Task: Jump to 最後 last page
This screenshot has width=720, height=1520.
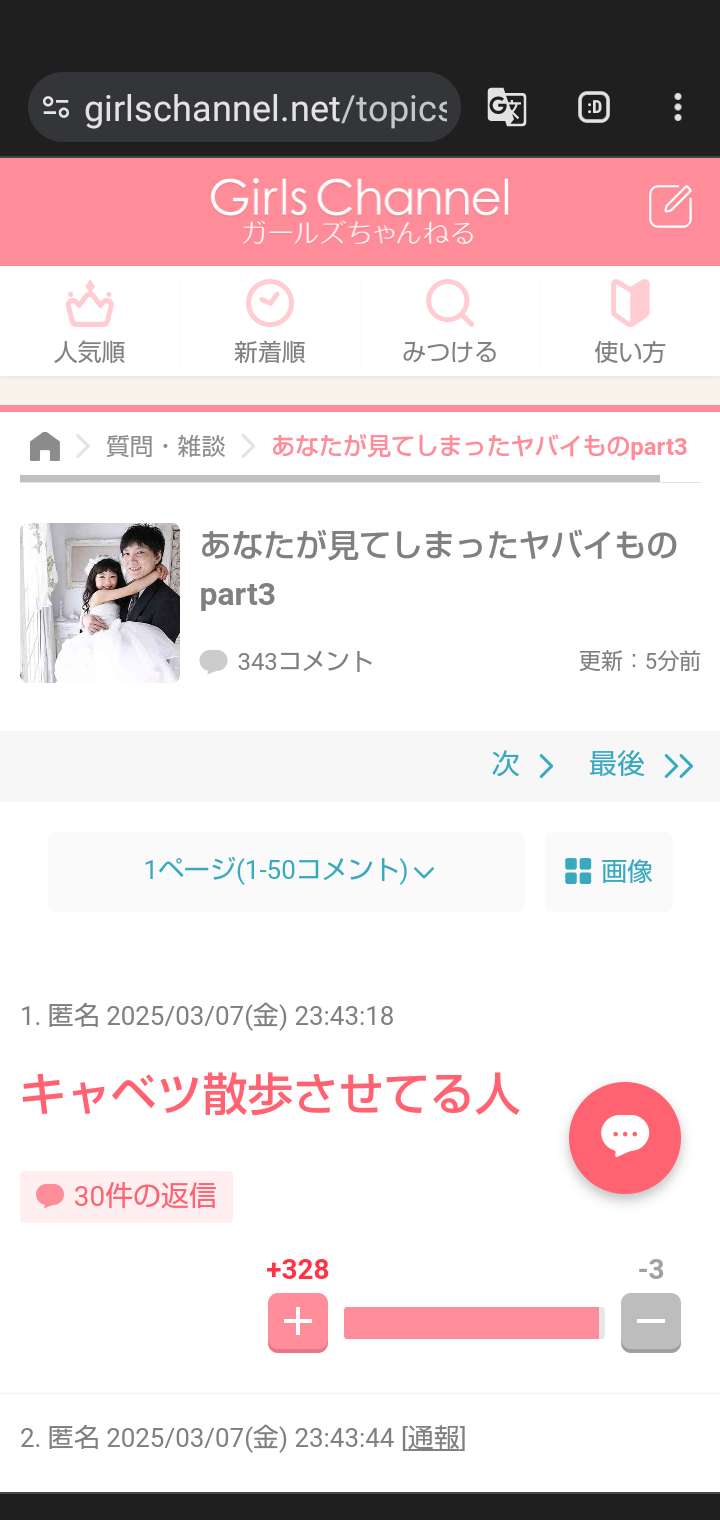Action: [x=641, y=765]
